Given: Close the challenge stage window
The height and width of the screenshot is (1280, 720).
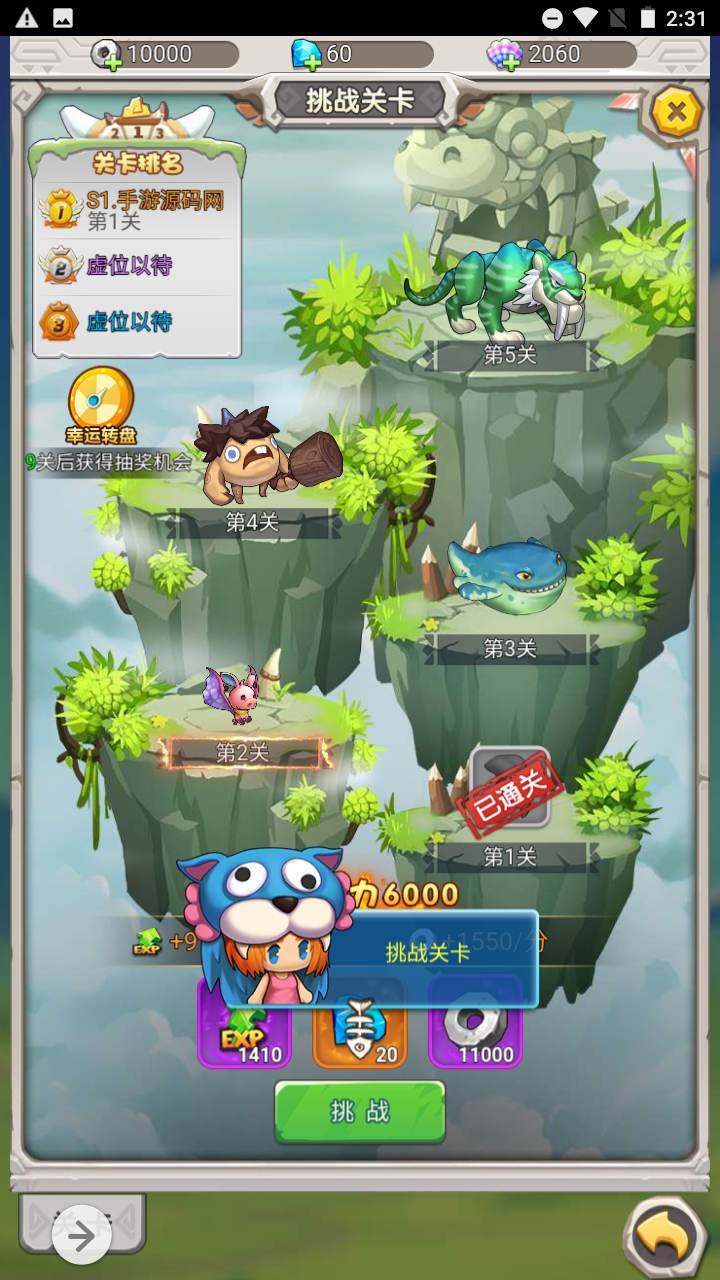Looking at the screenshot, I should (x=676, y=112).
